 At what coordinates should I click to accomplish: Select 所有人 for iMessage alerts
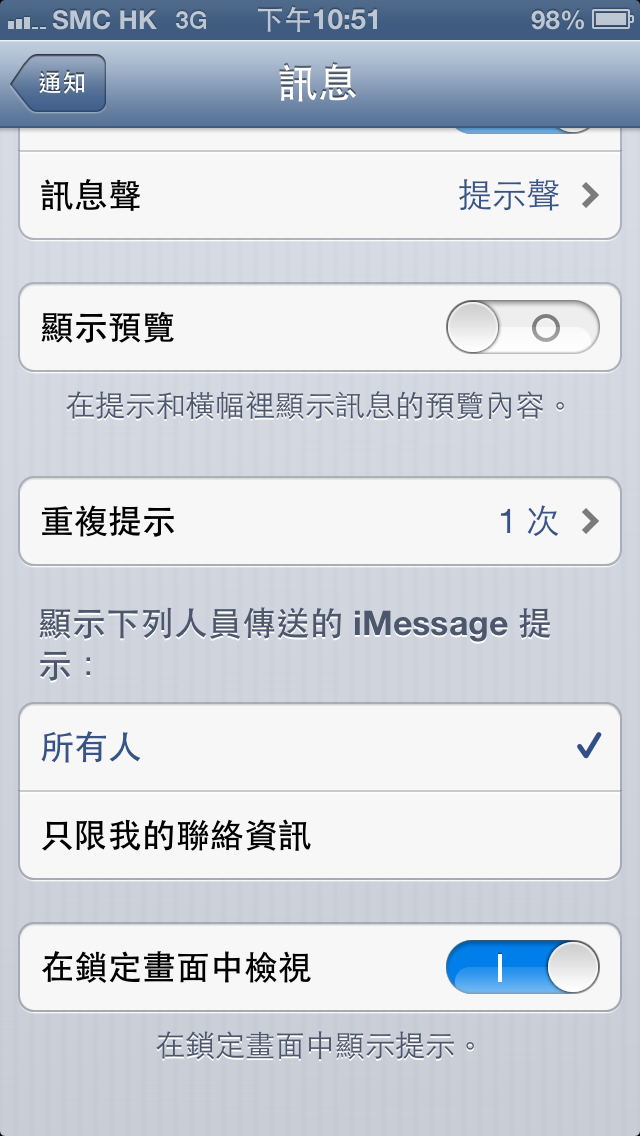pos(320,747)
